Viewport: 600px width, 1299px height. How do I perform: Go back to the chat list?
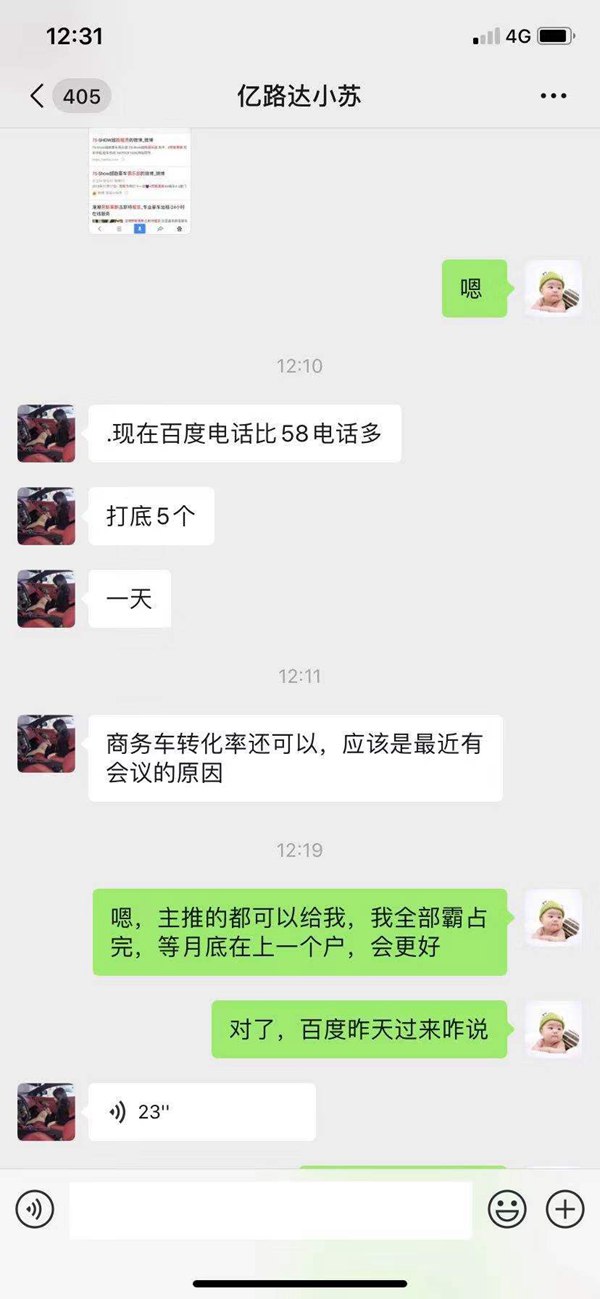pyautogui.click(x=38, y=96)
